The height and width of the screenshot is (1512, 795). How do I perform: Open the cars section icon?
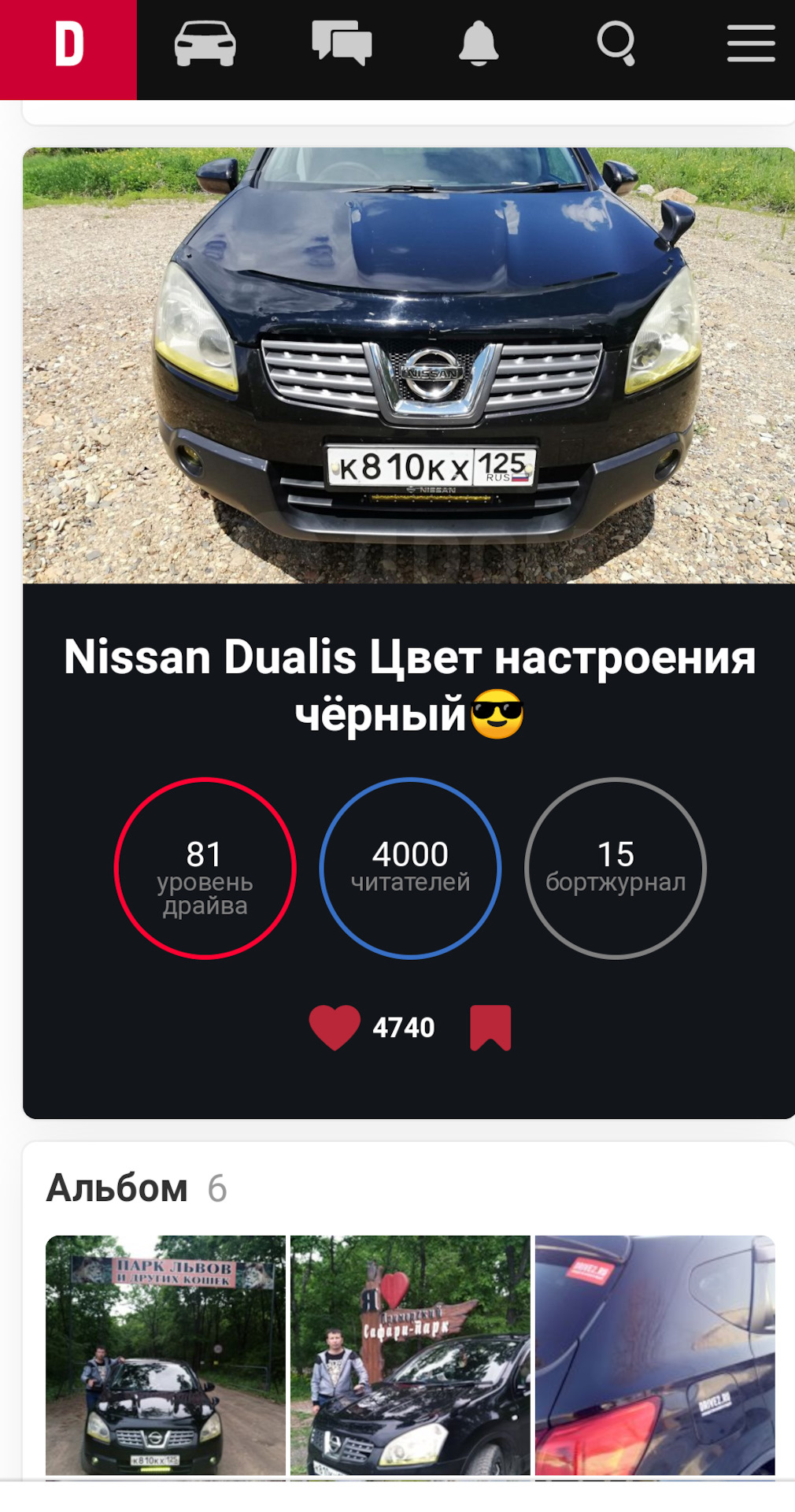click(205, 43)
